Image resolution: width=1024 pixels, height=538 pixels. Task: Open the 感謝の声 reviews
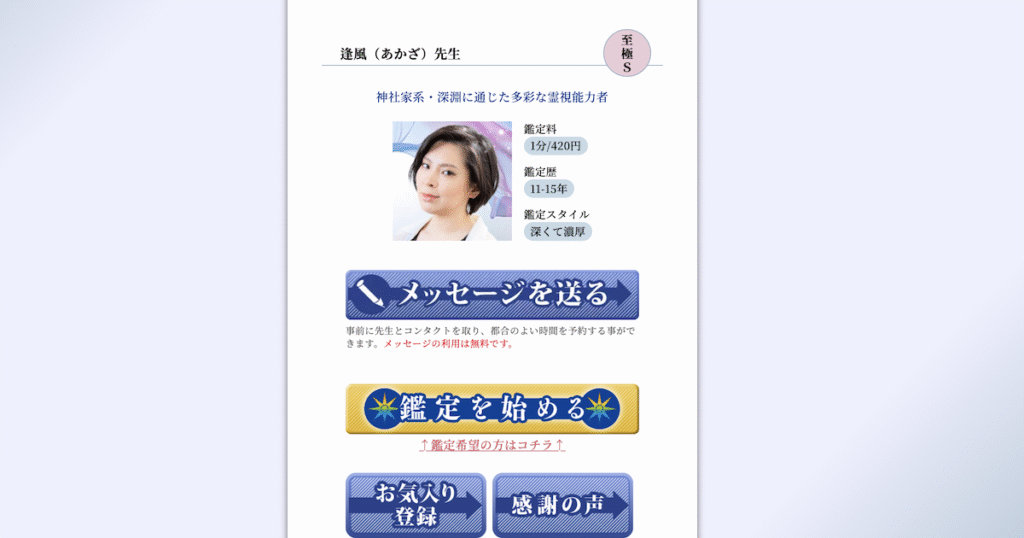[x=563, y=505]
